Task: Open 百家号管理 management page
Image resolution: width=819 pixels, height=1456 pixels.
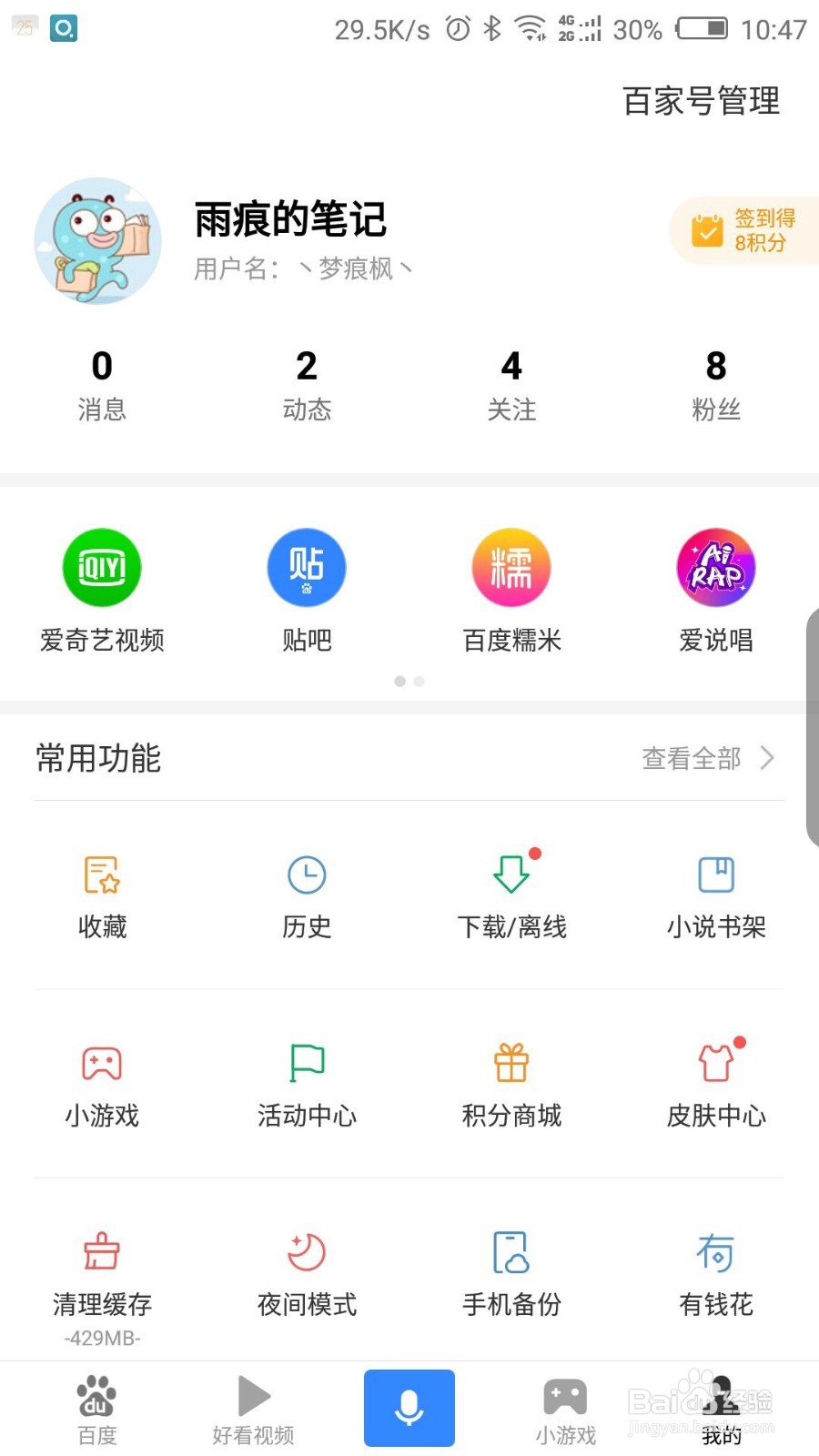Action: (x=701, y=102)
